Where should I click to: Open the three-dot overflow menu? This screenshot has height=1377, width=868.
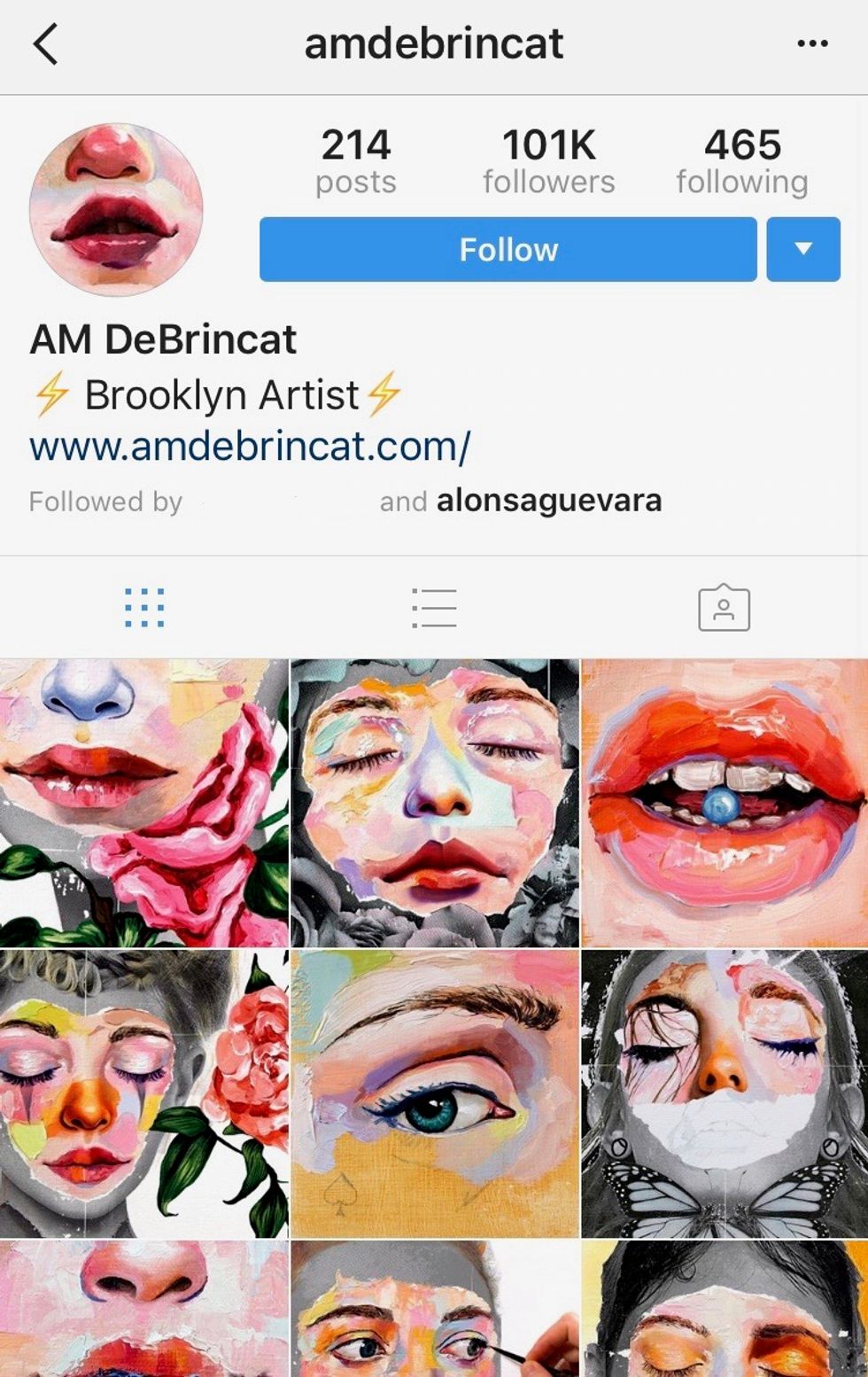pos(812,43)
